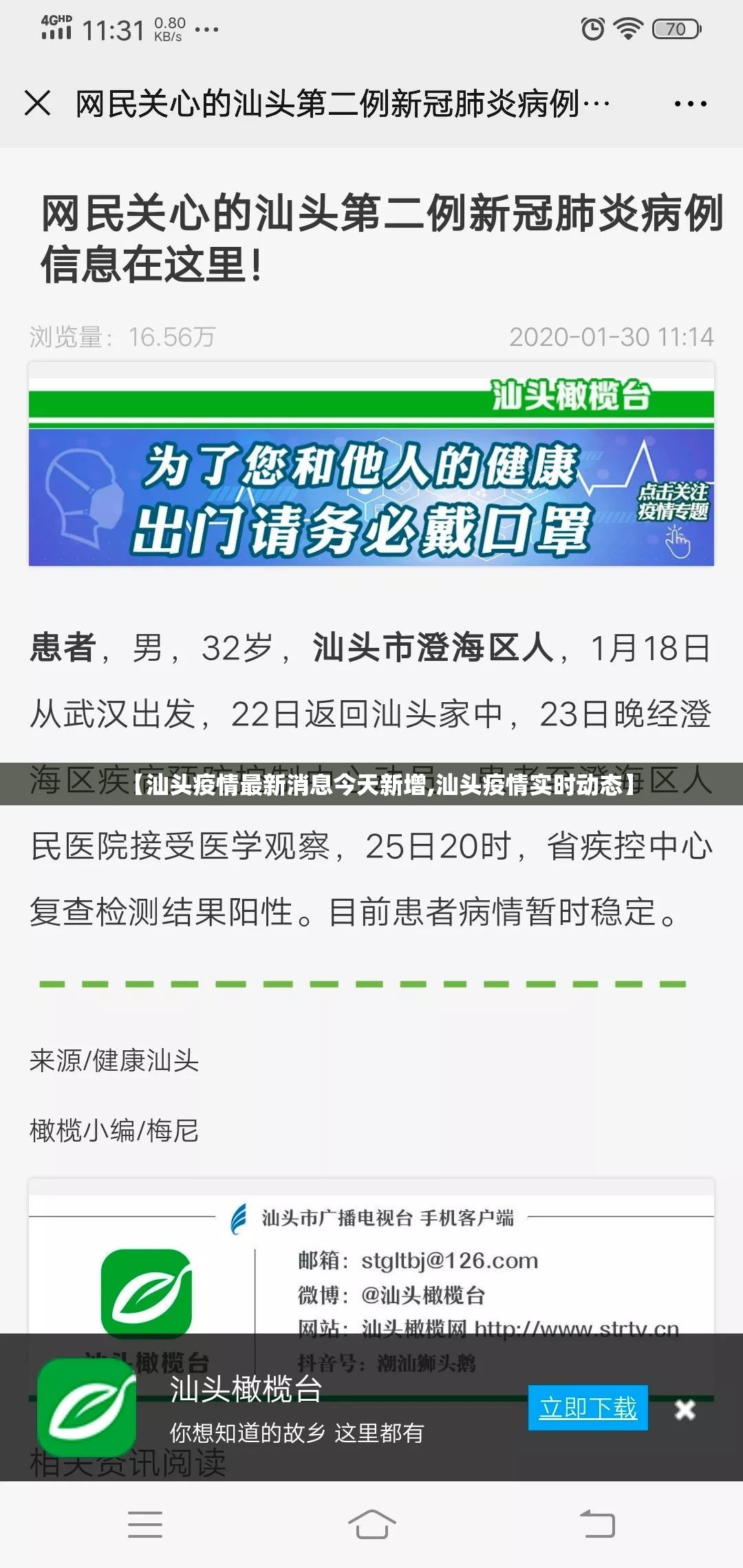Open the three-dot overflow menu

690,105
